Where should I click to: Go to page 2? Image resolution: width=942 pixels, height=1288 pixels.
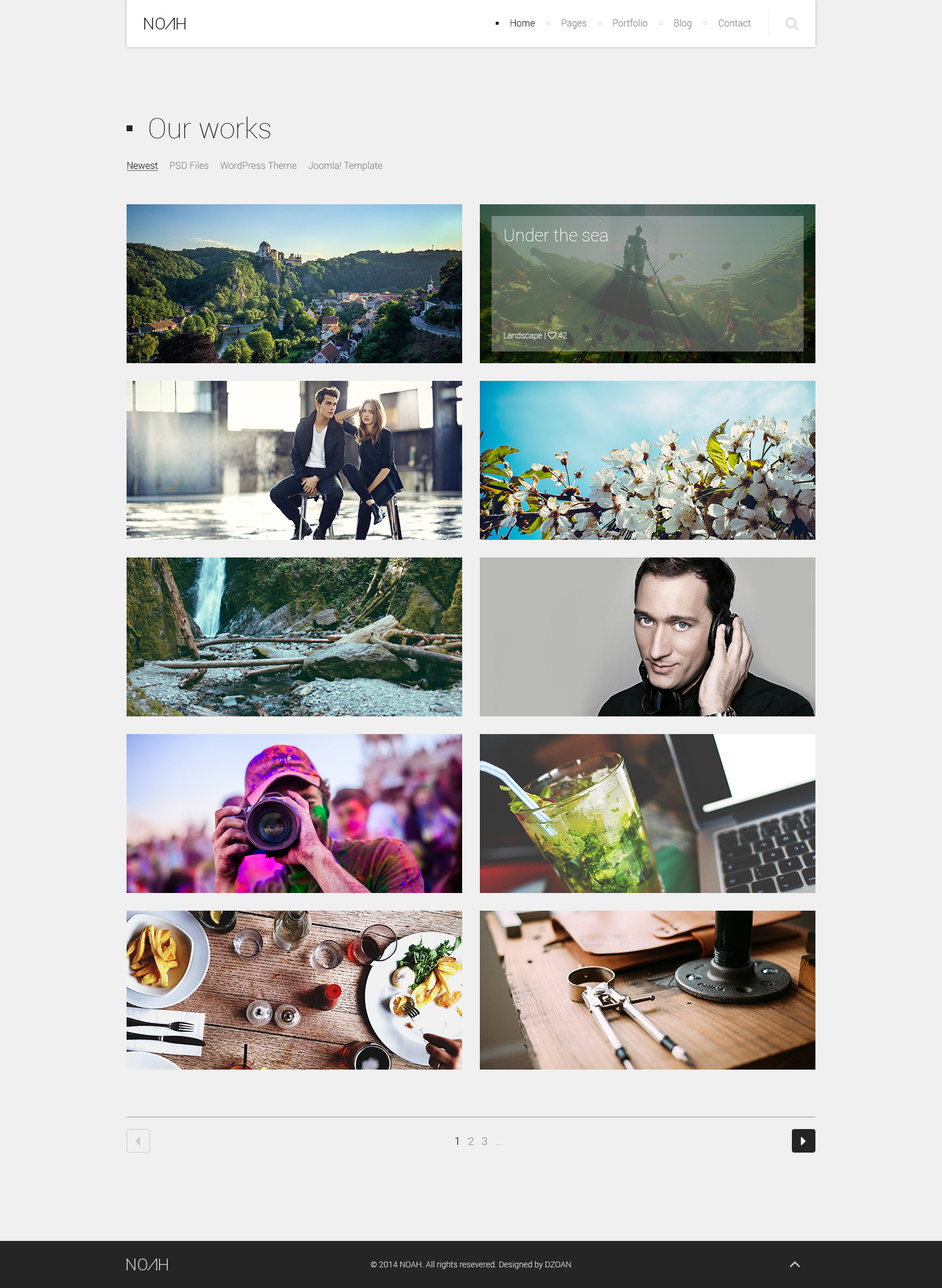pos(470,1141)
